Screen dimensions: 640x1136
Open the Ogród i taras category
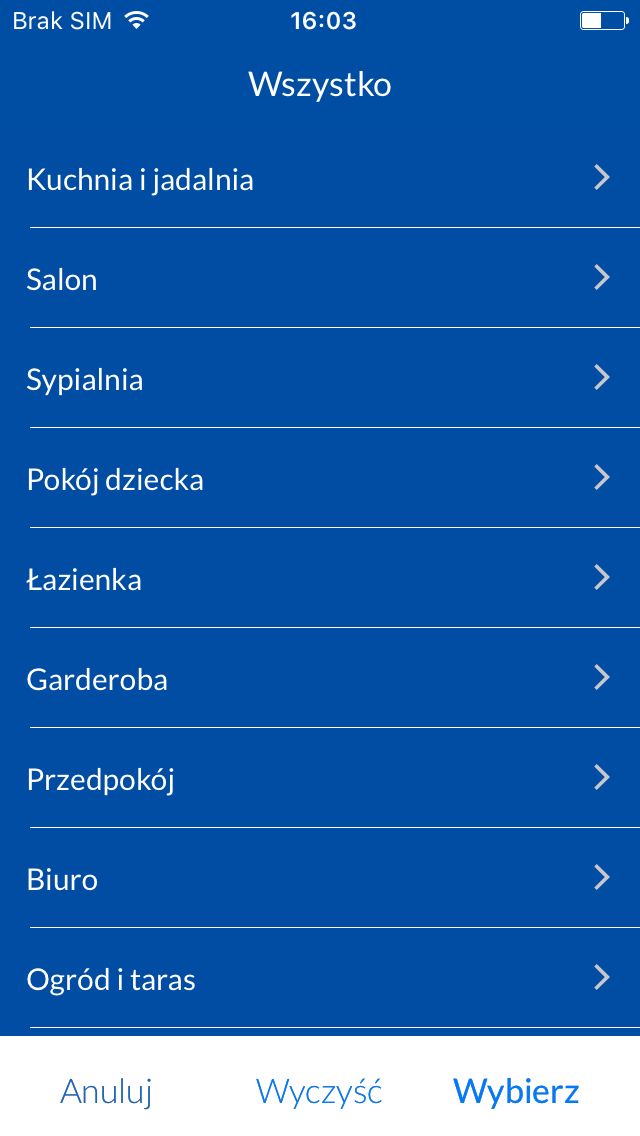tap(320, 978)
